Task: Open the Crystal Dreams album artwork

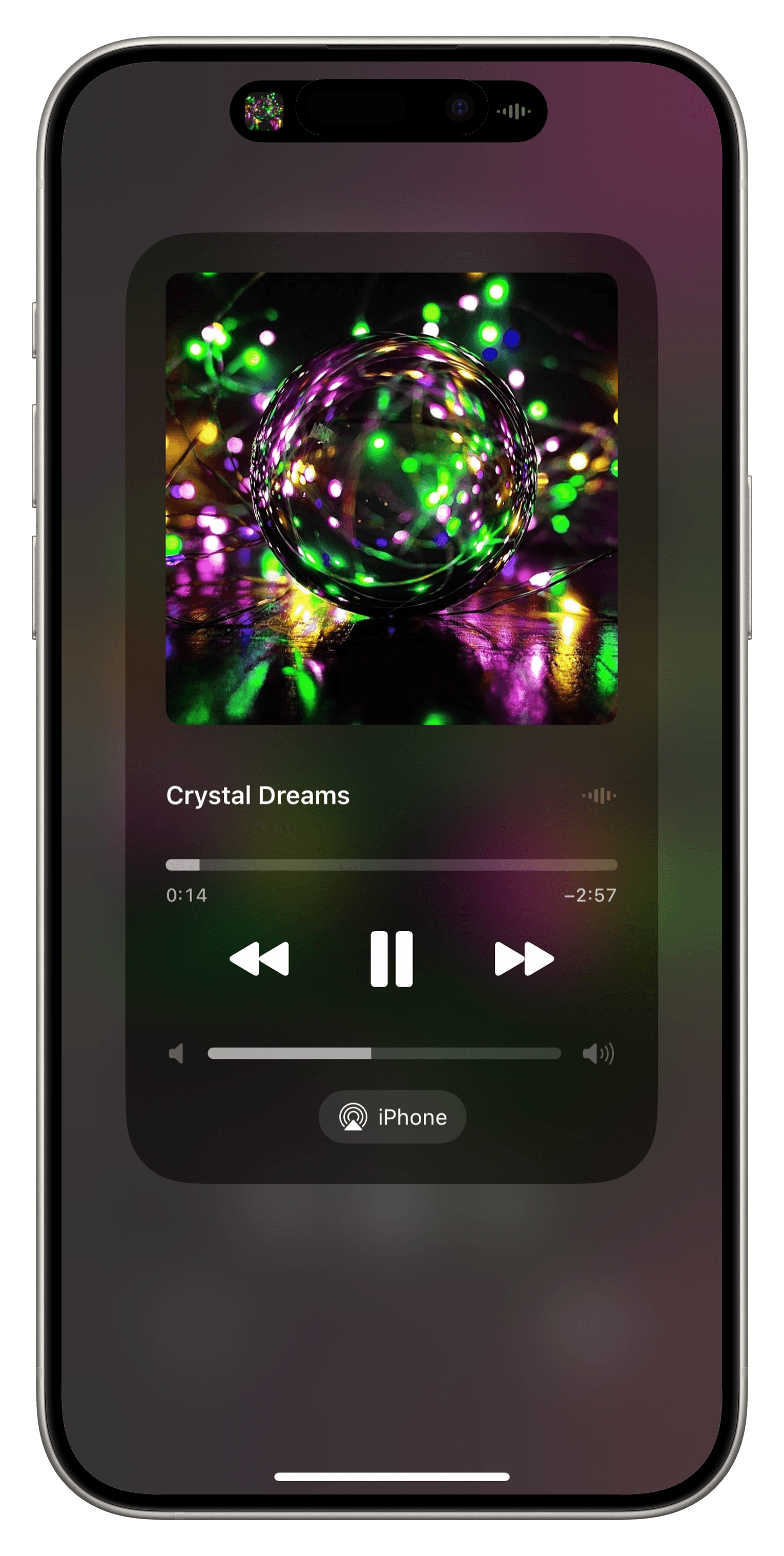Action: point(391,498)
